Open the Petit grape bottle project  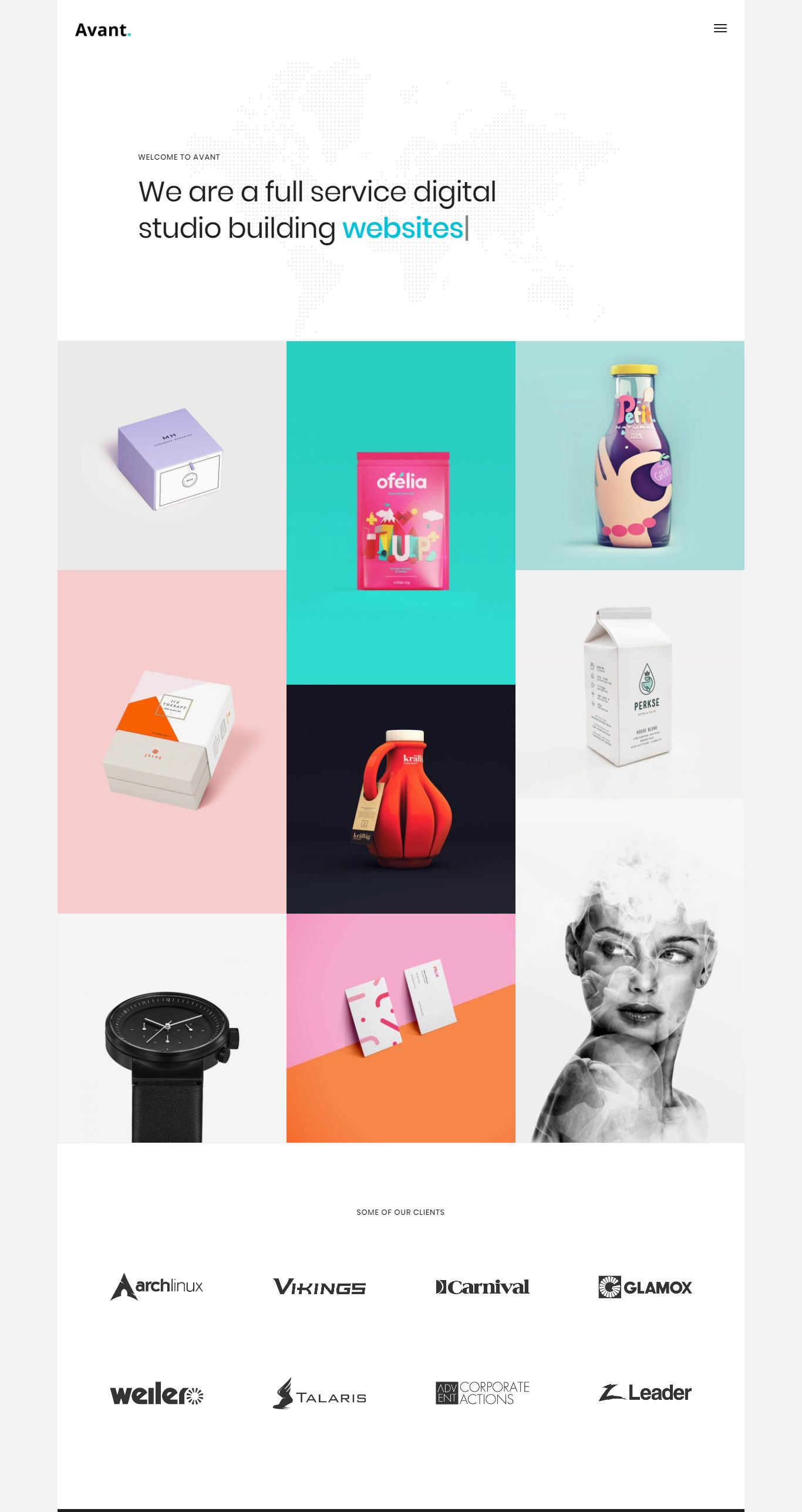pyautogui.click(x=629, y=456)
